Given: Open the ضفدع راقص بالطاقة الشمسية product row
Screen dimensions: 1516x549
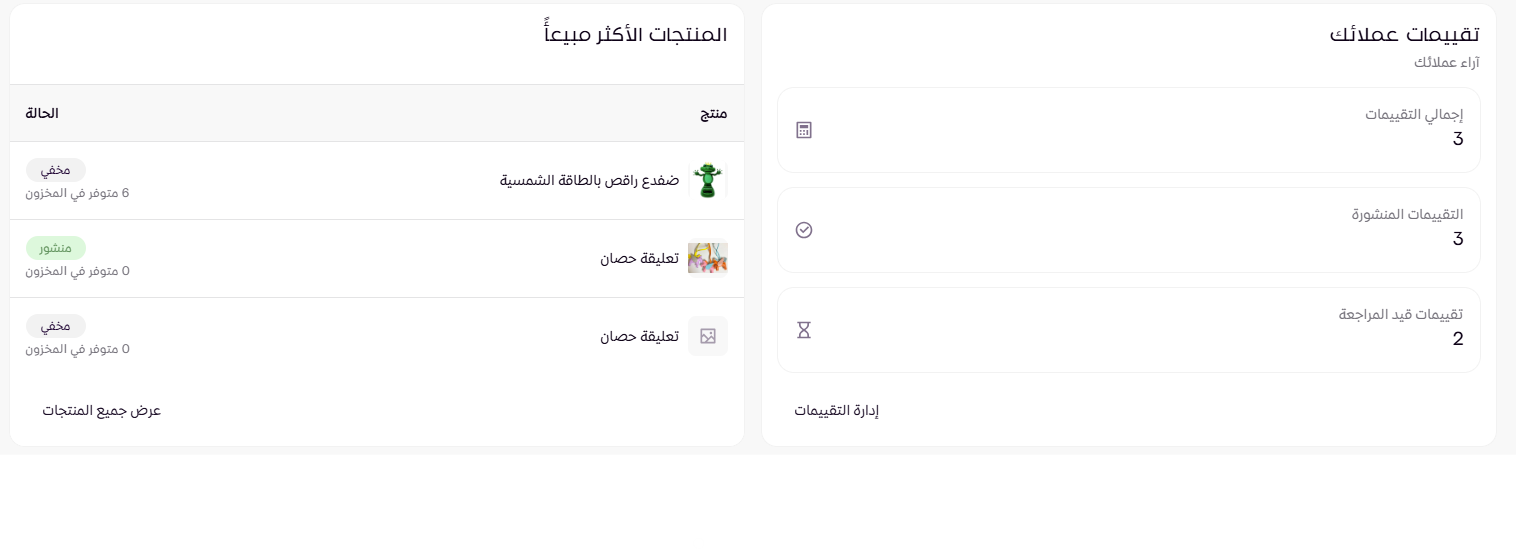Looking at the screenshot, I should (x=589, y=181).
